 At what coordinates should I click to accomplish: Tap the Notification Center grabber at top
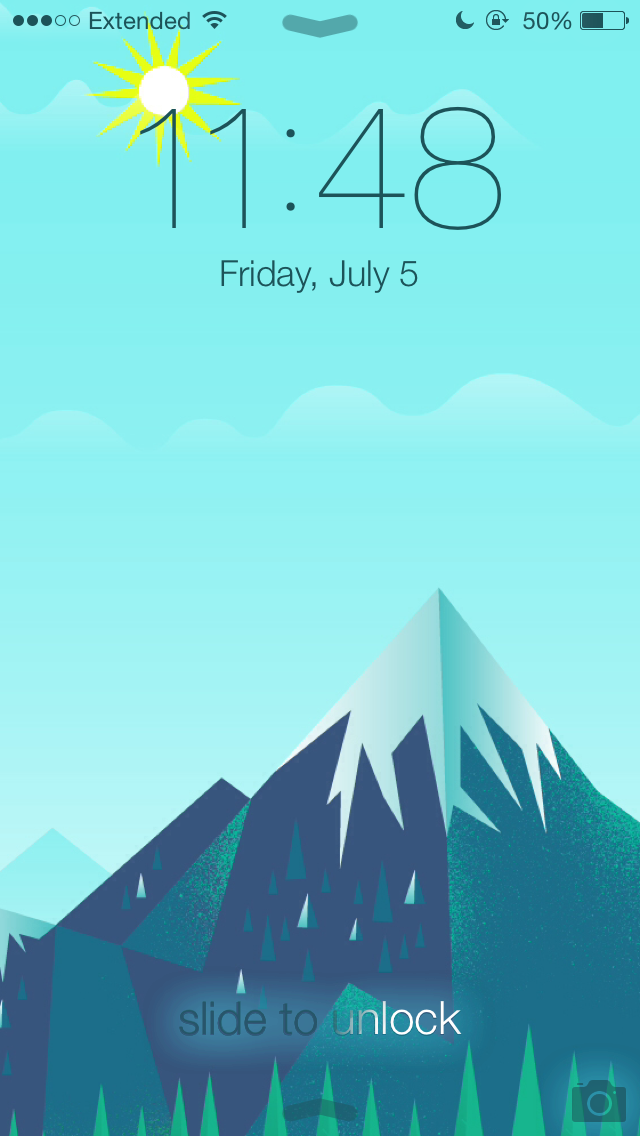pyautogui.click(x=320, y=25)
